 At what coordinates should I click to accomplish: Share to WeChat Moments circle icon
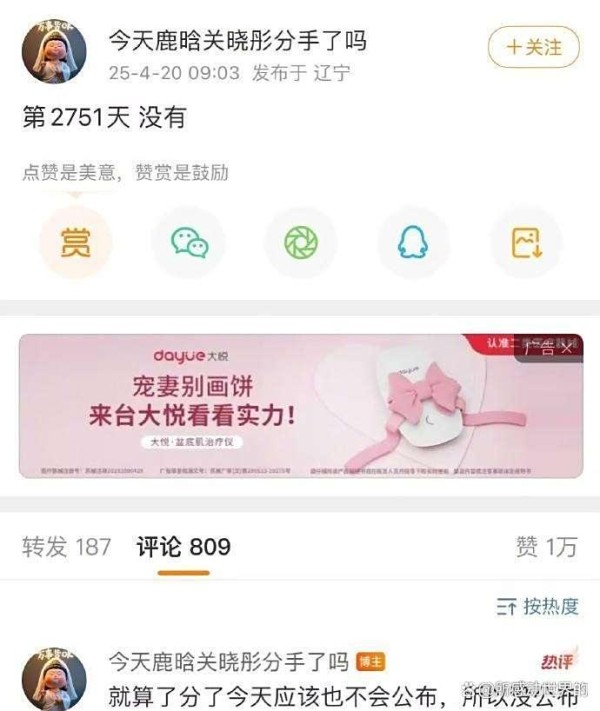(x=301, y=241)
